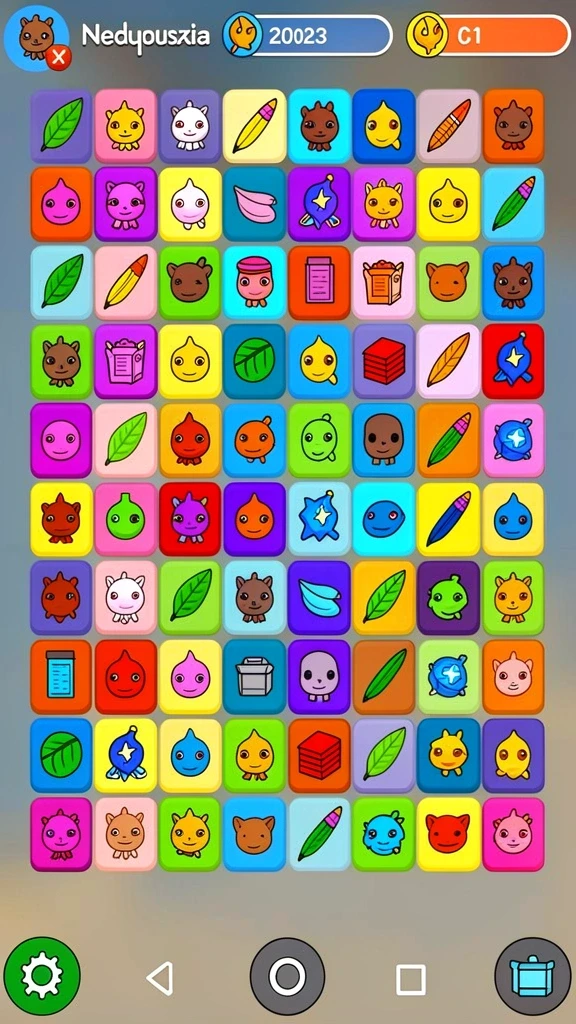The height and width of the screenshot is (1024, 576).
Task: Select the orange feather tile on light pink
Action: tap(448, 361)
